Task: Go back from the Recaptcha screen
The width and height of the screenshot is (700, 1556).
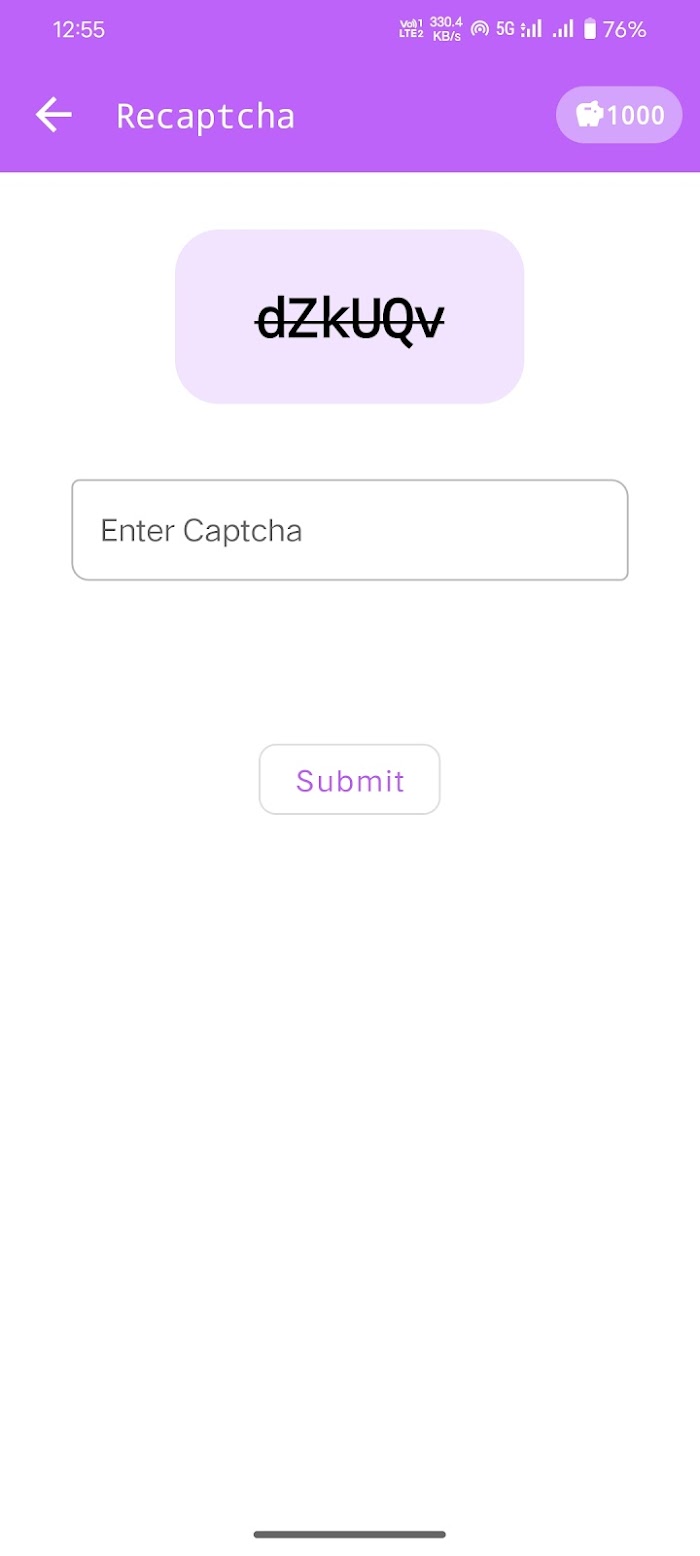Action: 54,115
